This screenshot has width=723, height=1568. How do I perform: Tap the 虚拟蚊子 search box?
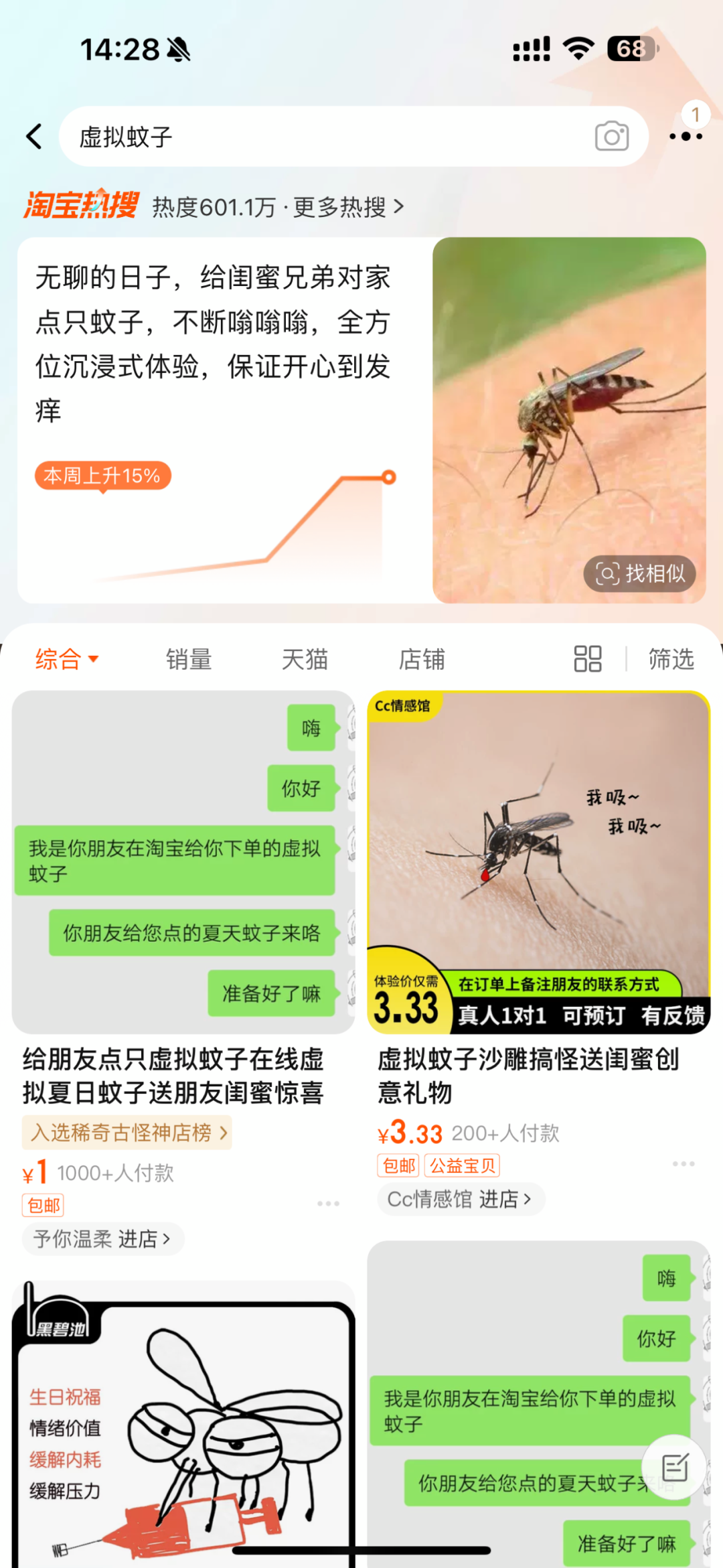click(x=321, y=137)
